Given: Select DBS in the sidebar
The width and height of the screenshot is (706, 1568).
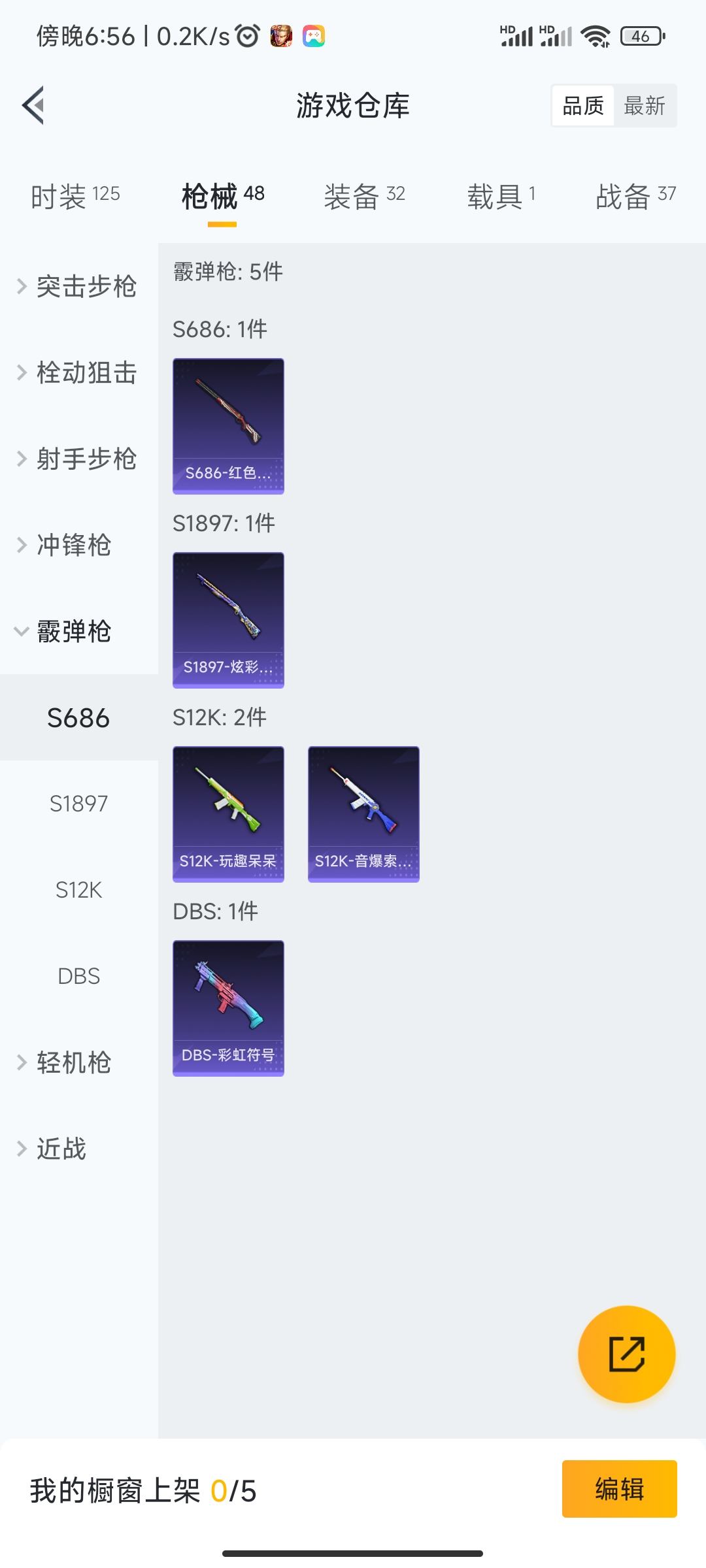Looking at the screenshot, I should click(78, 976).
